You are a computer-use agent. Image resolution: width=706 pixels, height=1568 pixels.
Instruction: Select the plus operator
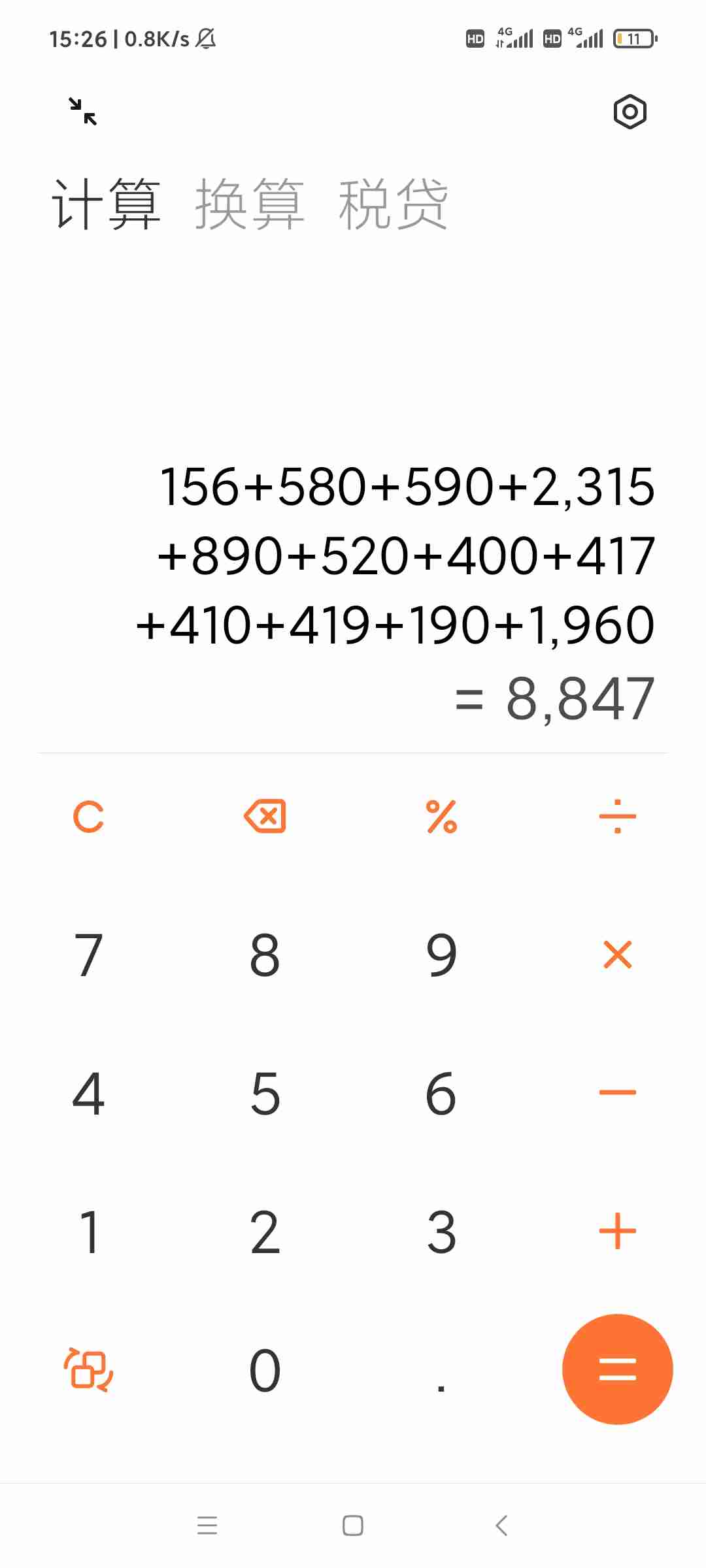617,1232
